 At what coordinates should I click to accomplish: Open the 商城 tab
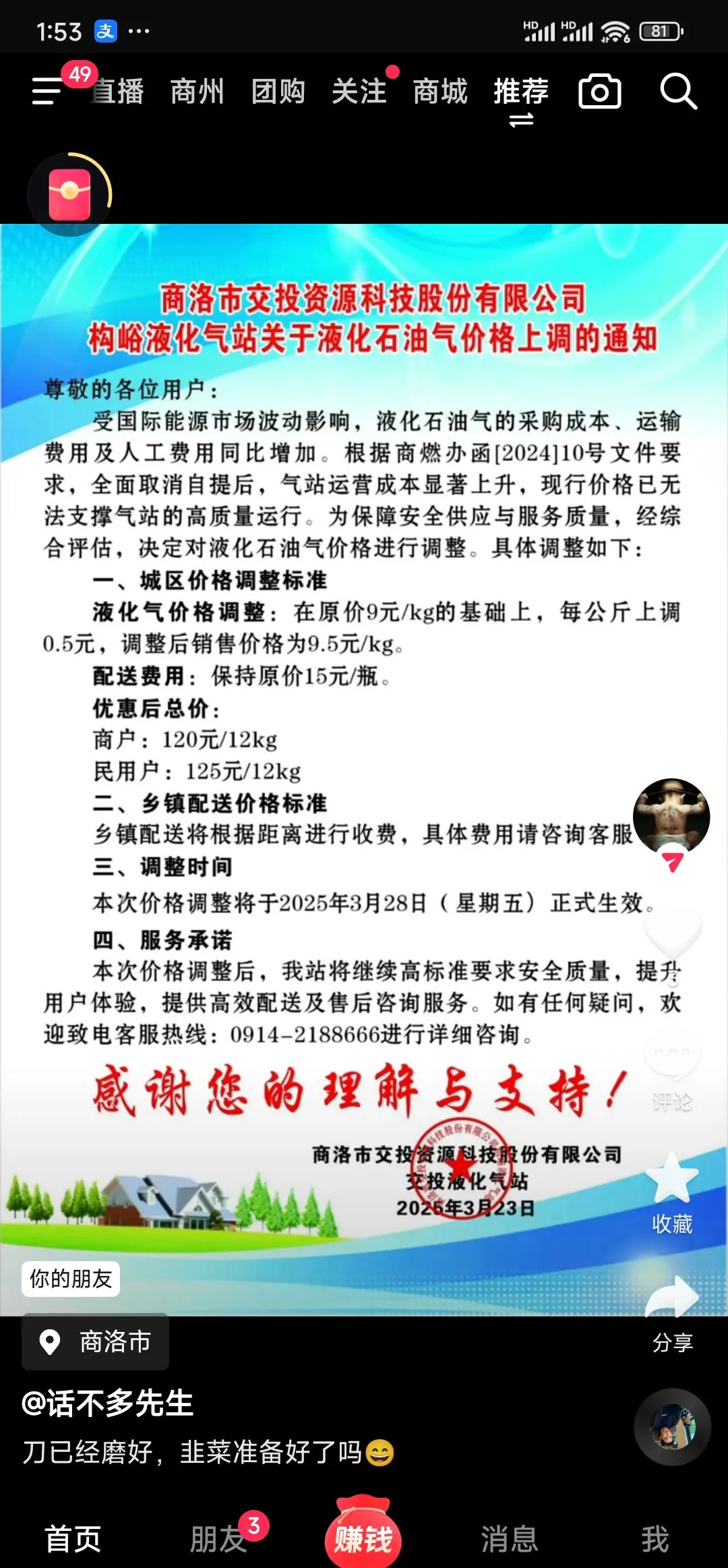(x=439, y=91)
